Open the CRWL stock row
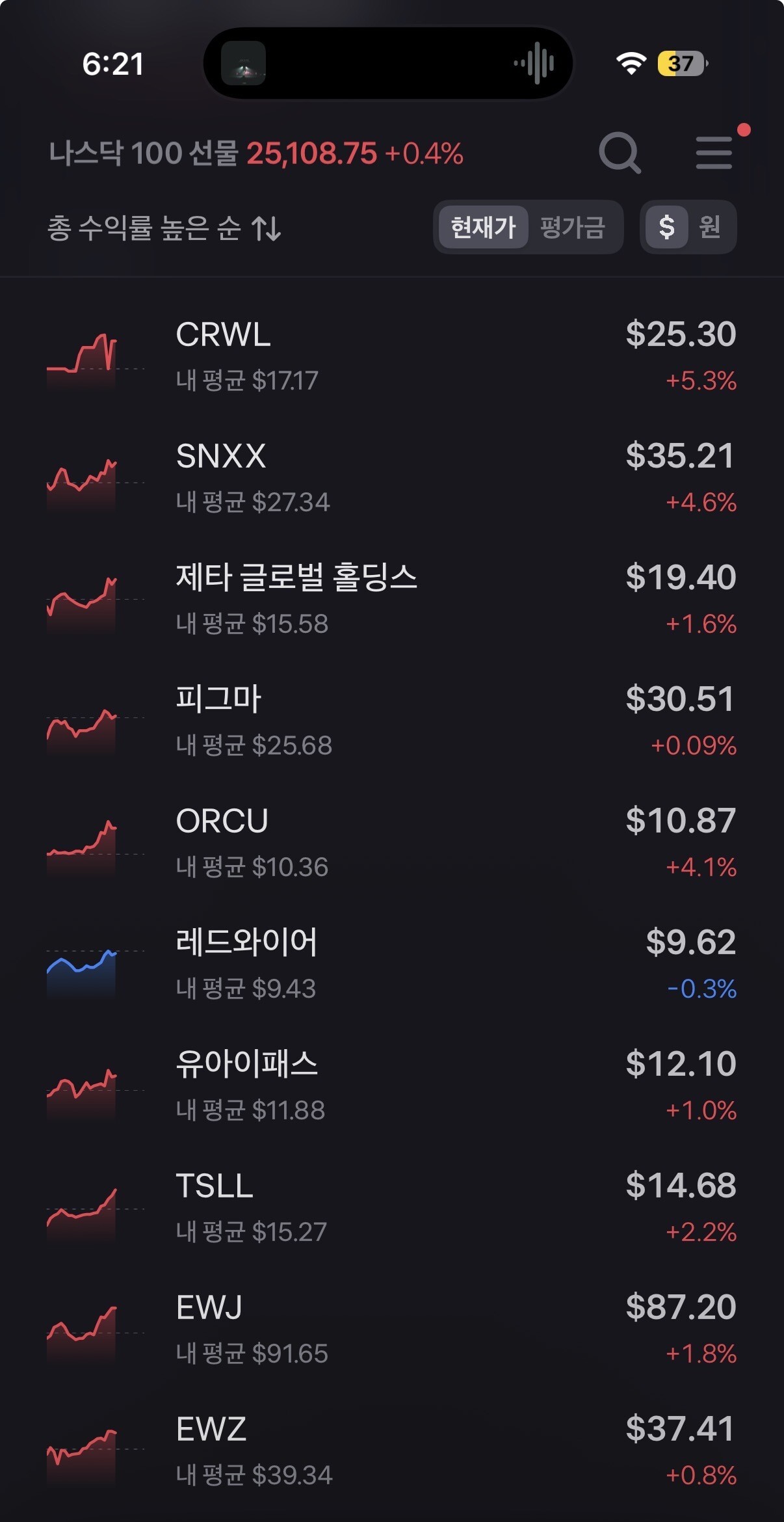 point(391,356)
